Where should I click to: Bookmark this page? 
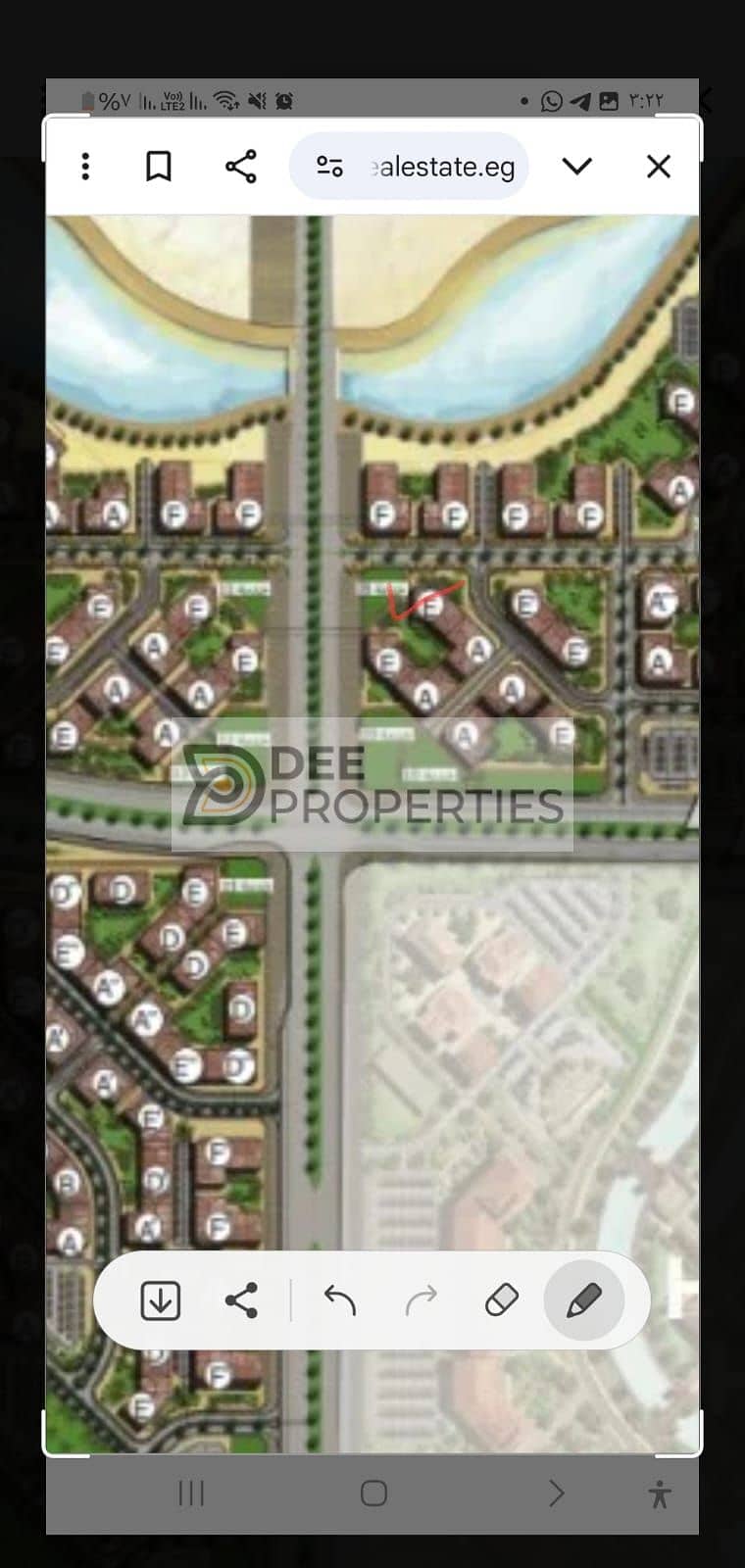159,167
